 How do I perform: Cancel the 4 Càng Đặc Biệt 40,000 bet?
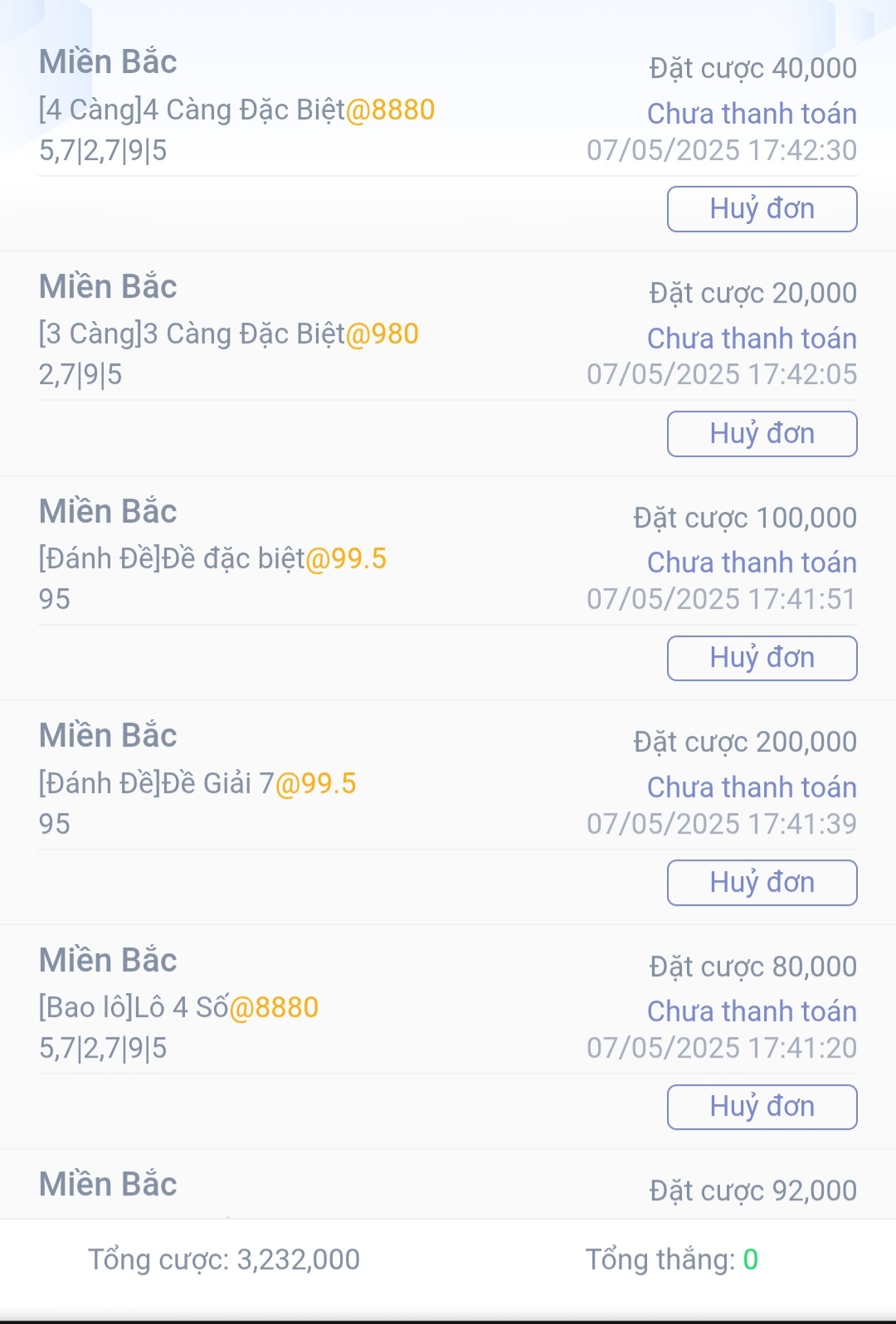click(x=762, y=209)
